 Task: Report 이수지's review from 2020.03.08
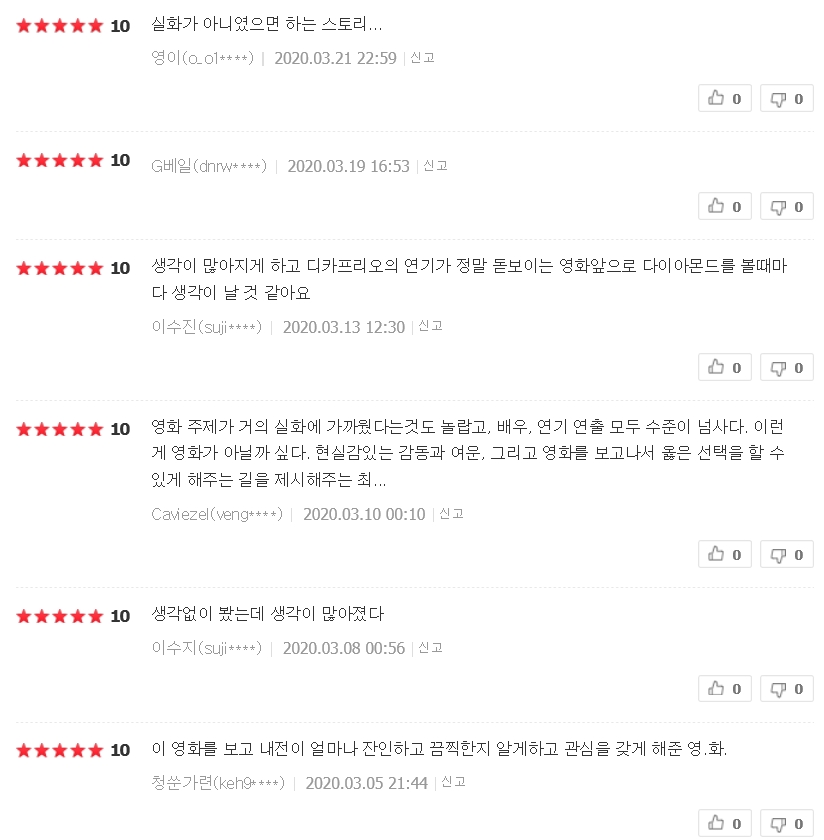(x=430, y=648)
